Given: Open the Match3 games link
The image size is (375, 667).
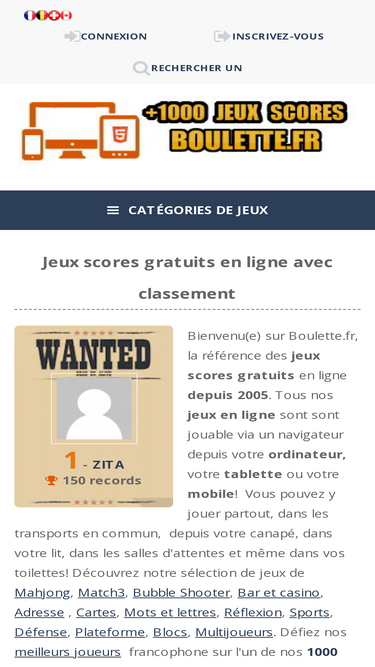Looking at the screenshot, I should [x=102, y=593].
